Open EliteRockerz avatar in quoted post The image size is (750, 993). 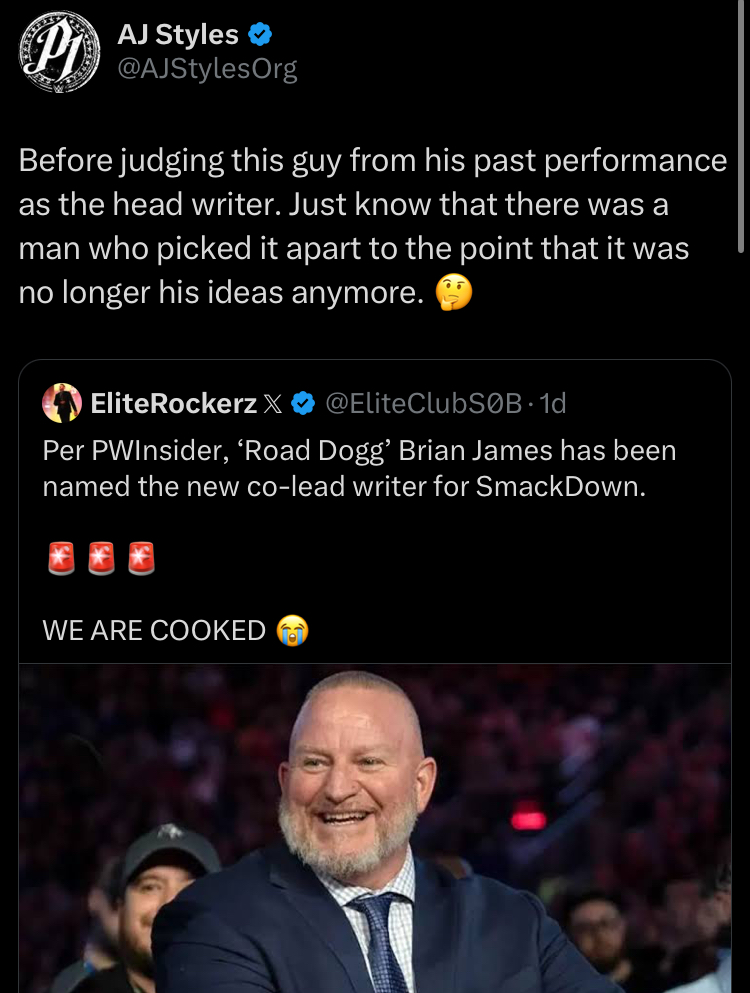tap(62, 403)
